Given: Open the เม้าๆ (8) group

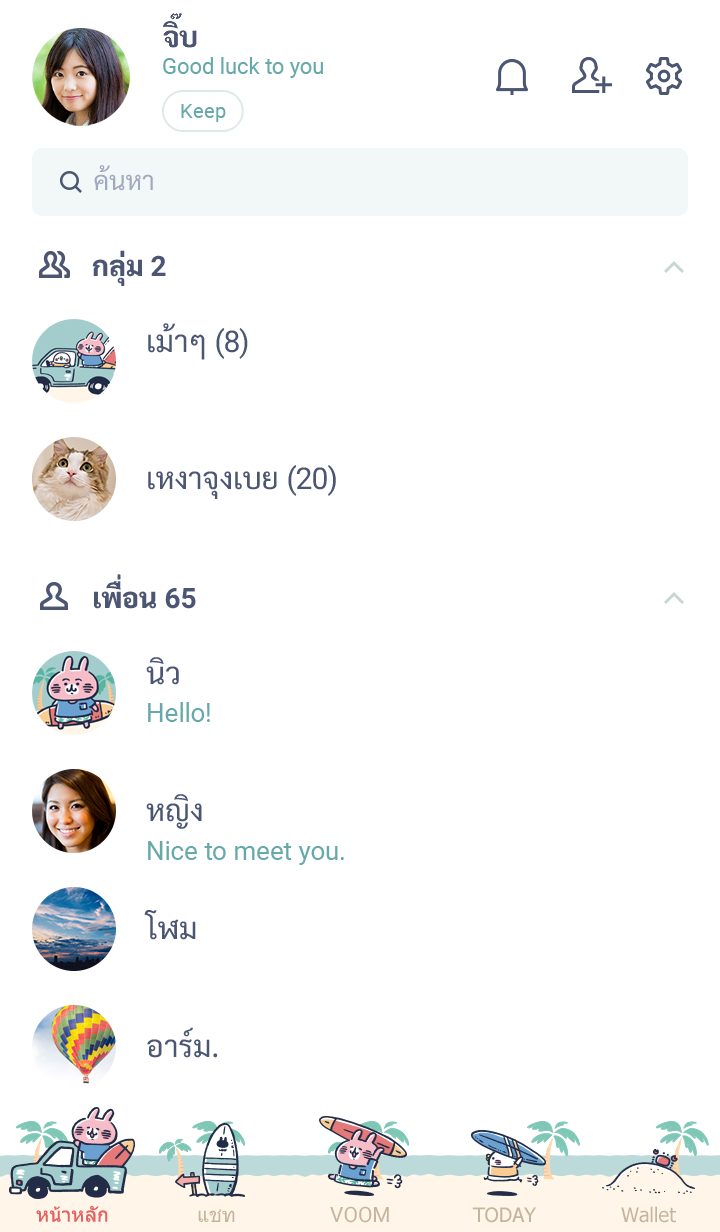Looking at the screenshot, I should pyautogui.click(x=197, y=344).
